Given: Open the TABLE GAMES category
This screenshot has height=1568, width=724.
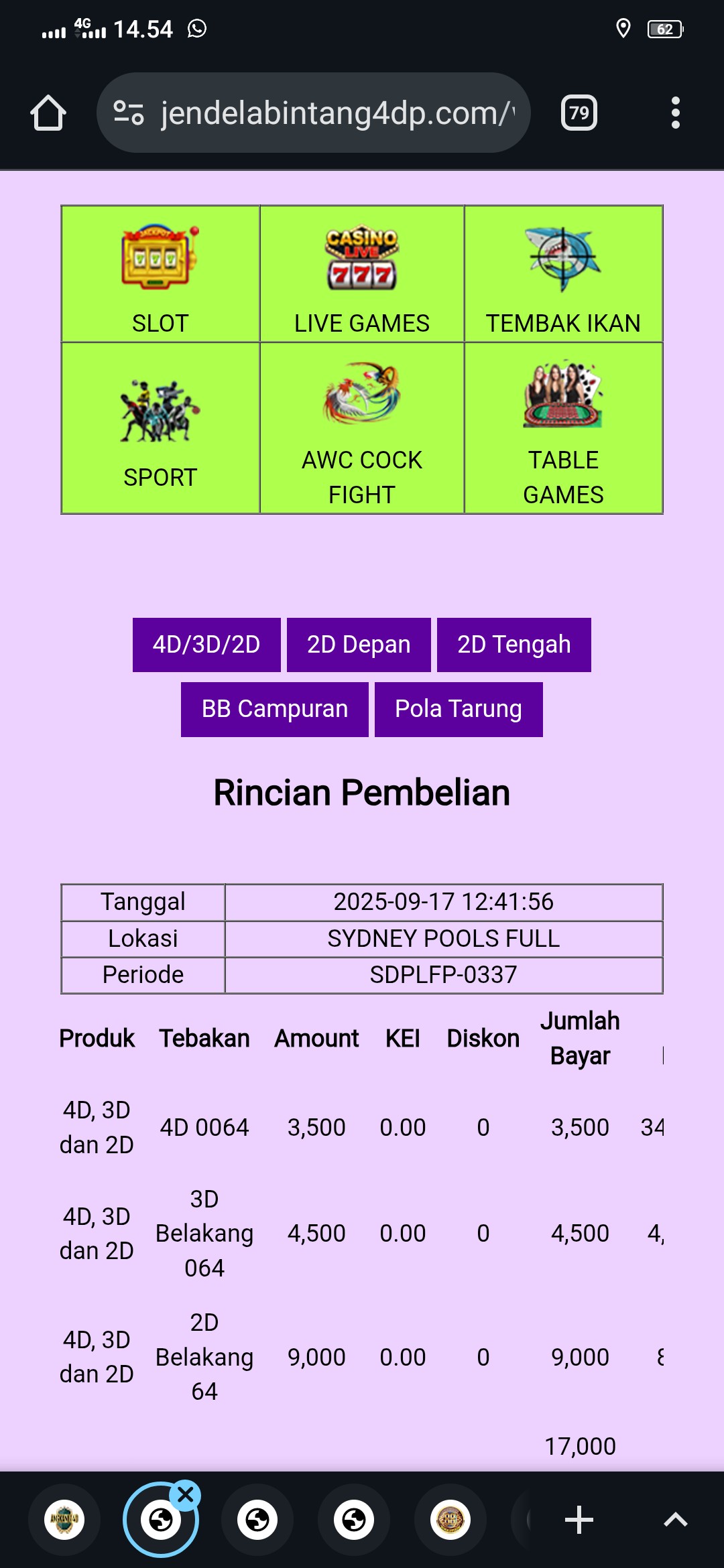Looking at the screenshot, I should point(563,429).
